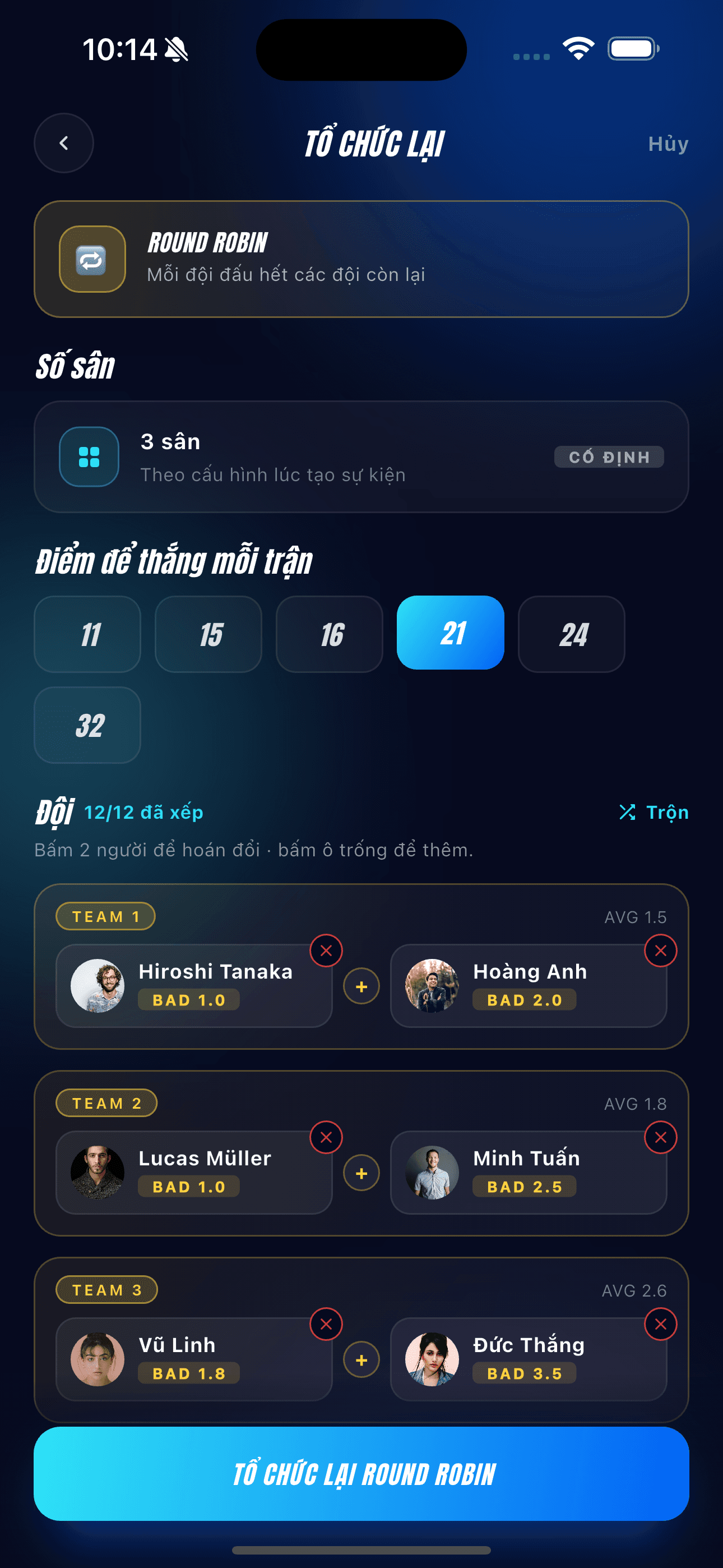Image resolution: width=723 pixels, height=1568 pixels.
Task: Tap the plus button in Team 2
Action: click(x=361, y=1173)
